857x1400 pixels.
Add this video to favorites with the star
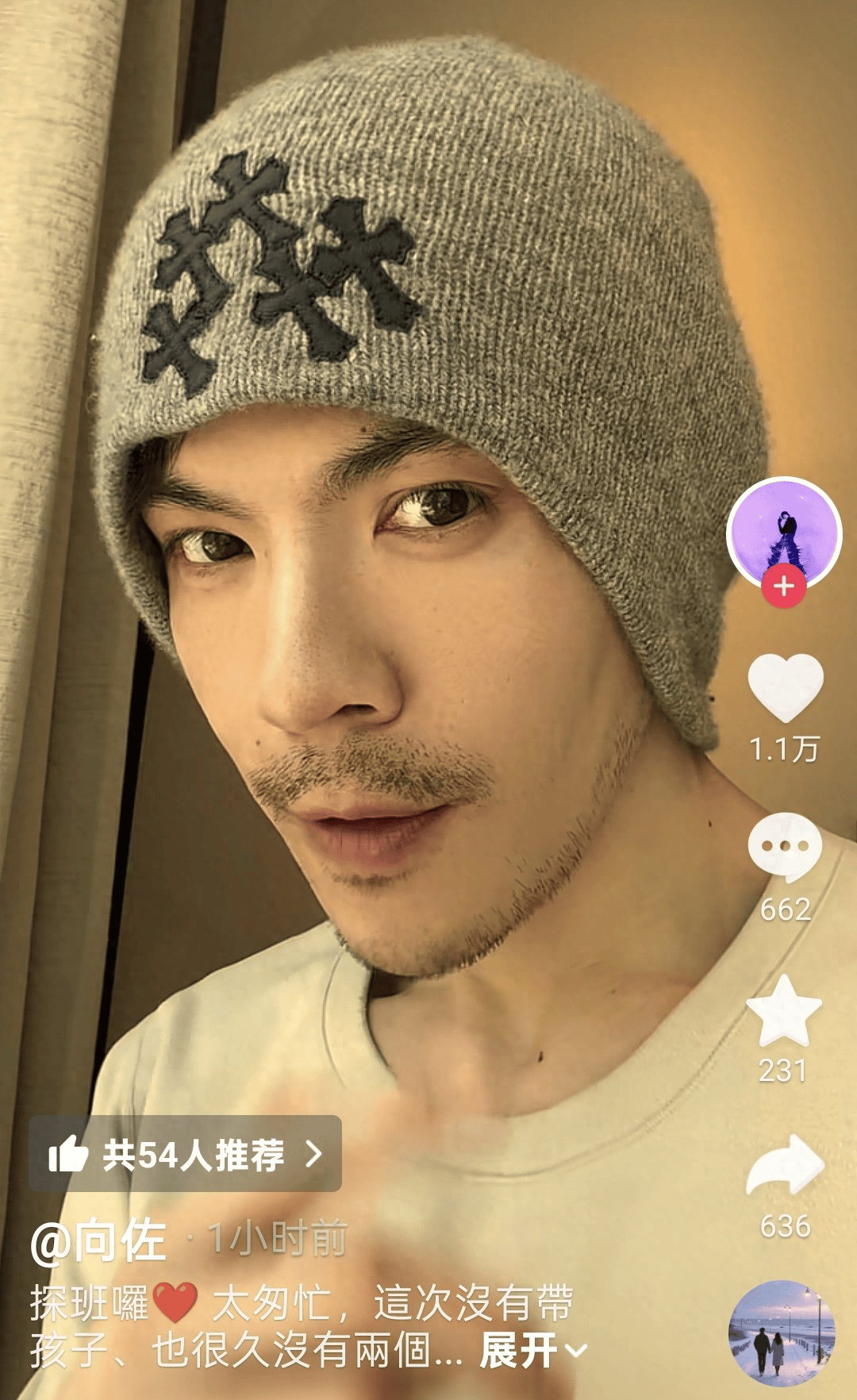coord(784,1010)
